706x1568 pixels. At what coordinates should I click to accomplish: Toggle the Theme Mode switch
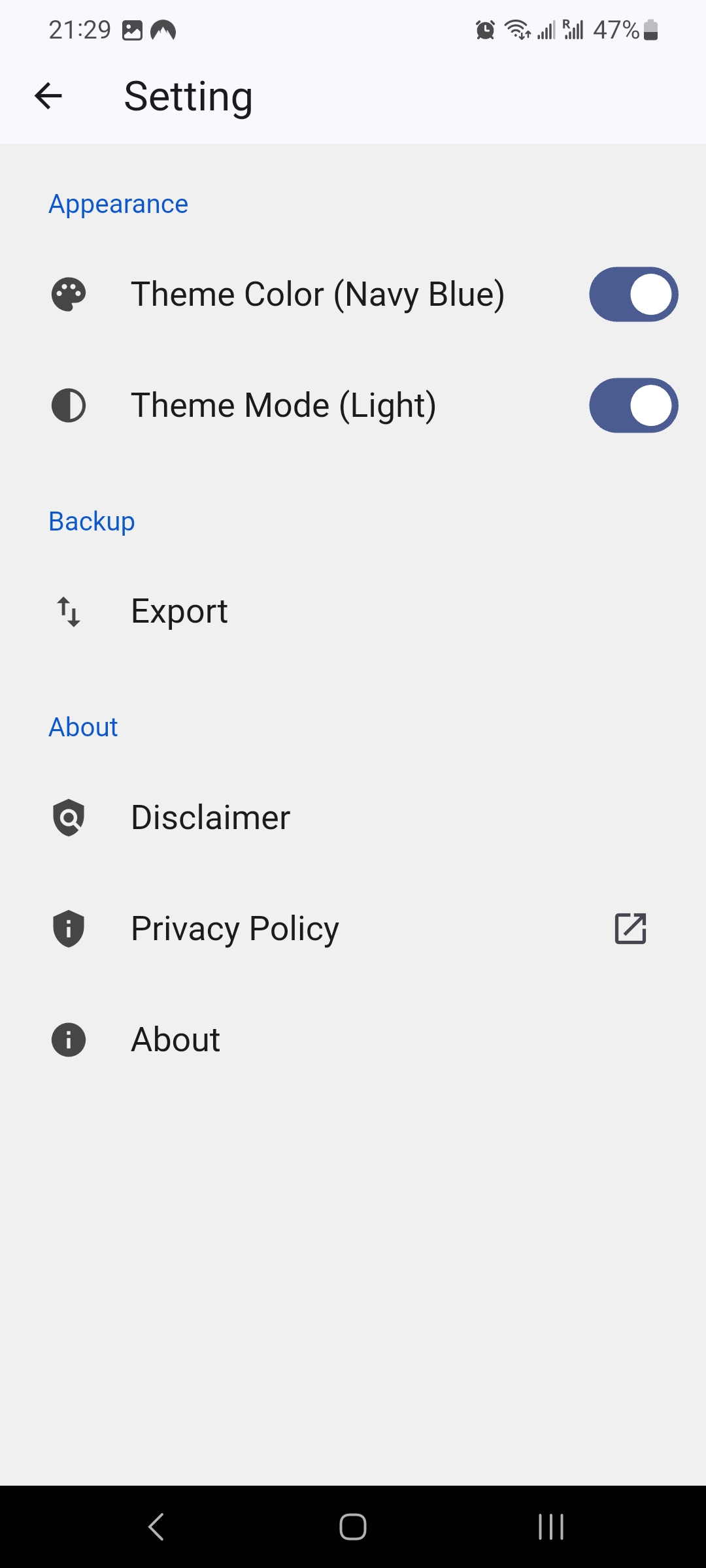[x=633, y=405]
